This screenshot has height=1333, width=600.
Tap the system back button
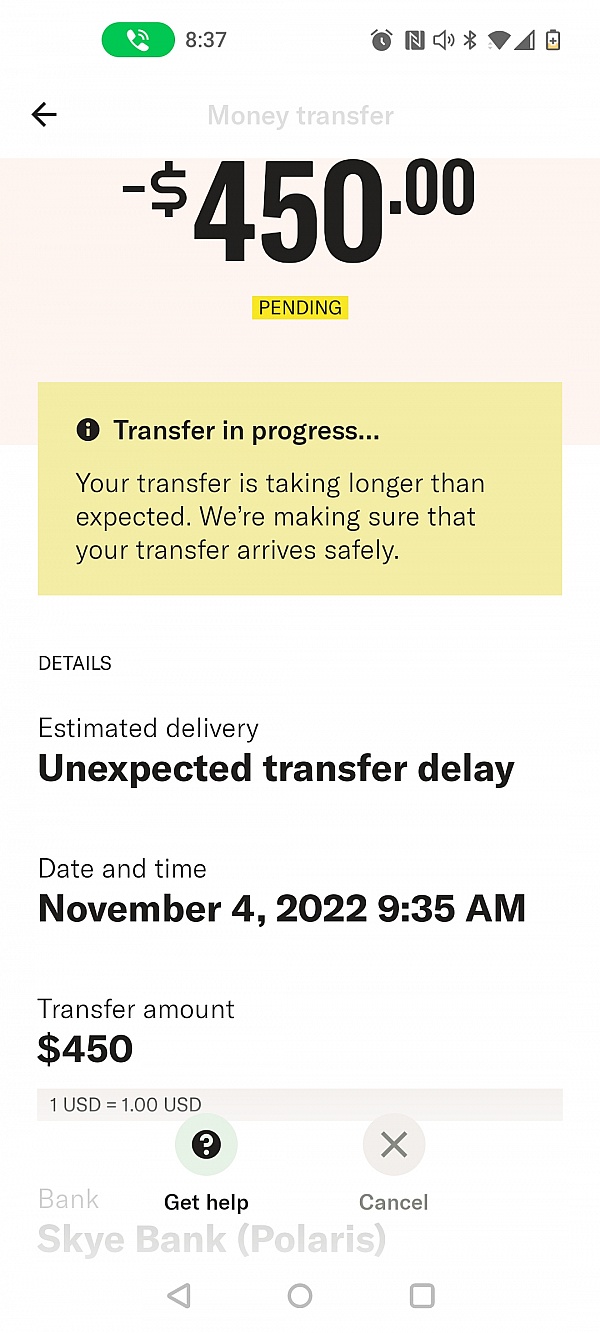click(179, 1296)
